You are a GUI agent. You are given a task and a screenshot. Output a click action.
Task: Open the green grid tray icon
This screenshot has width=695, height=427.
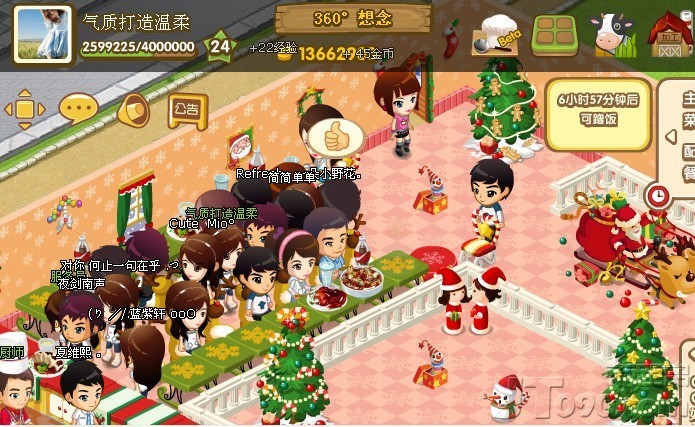[554, 35]
